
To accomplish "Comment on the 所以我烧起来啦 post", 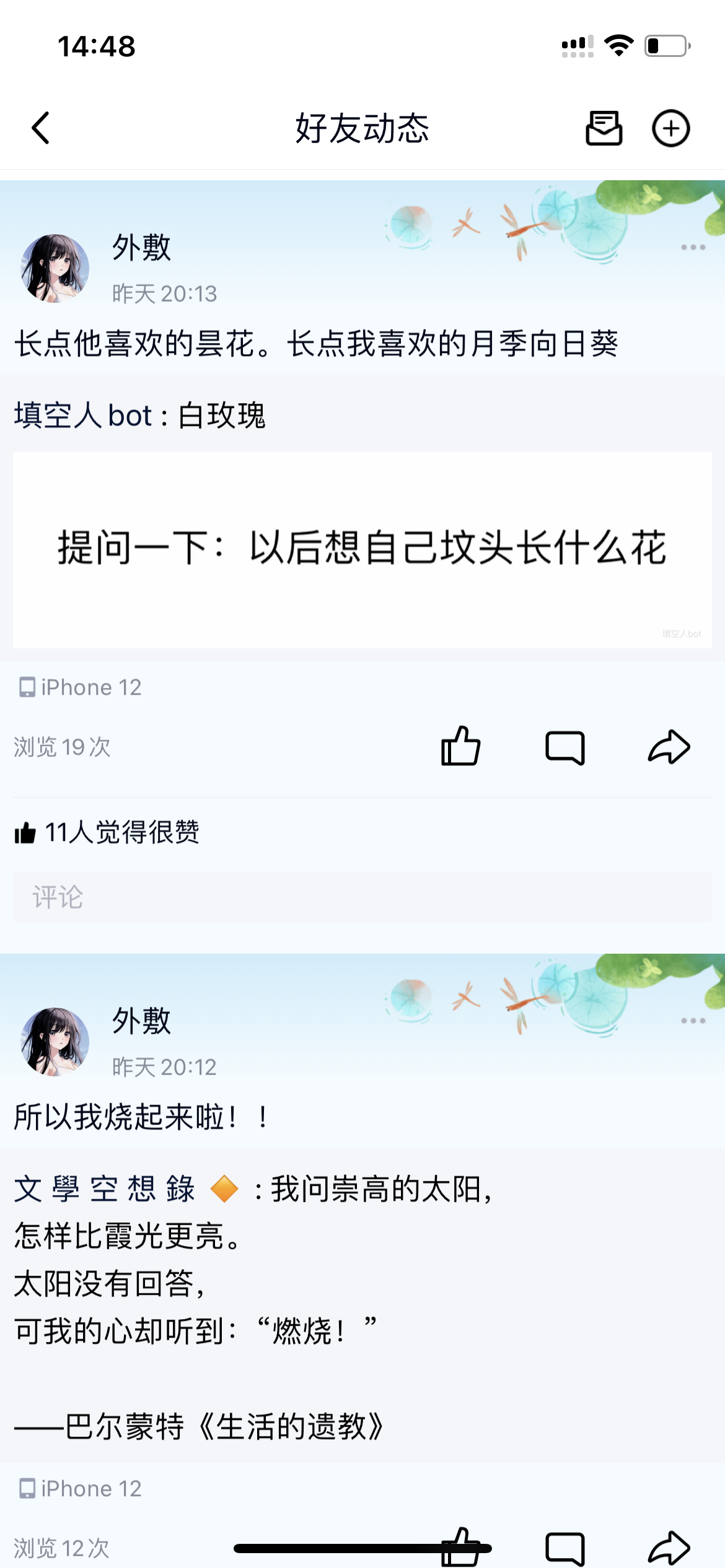I will coord(565,1548).
